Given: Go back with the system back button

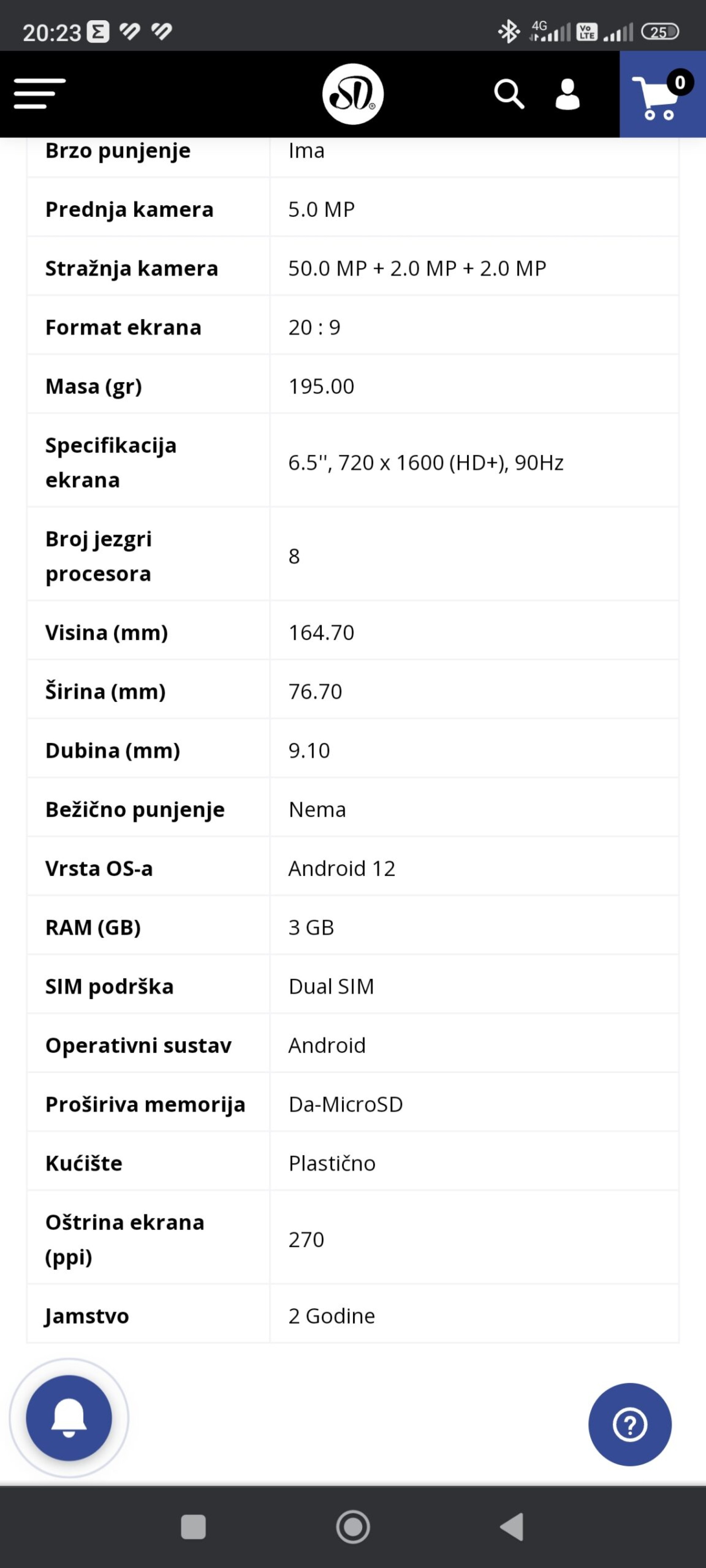Looking at the screenshot, I should pos(512,1526).
